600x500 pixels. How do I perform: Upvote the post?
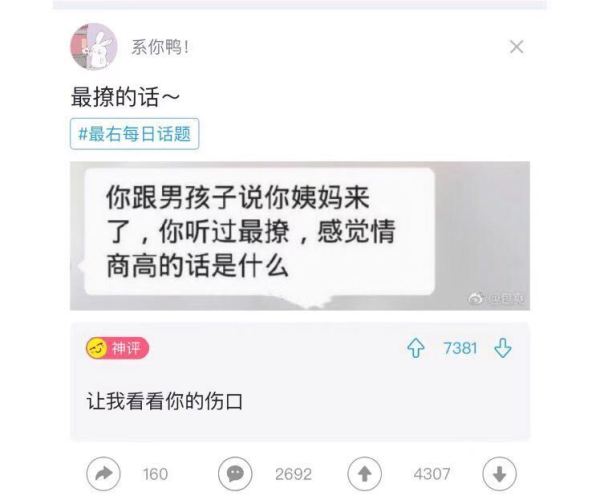(x=365, y=473)
